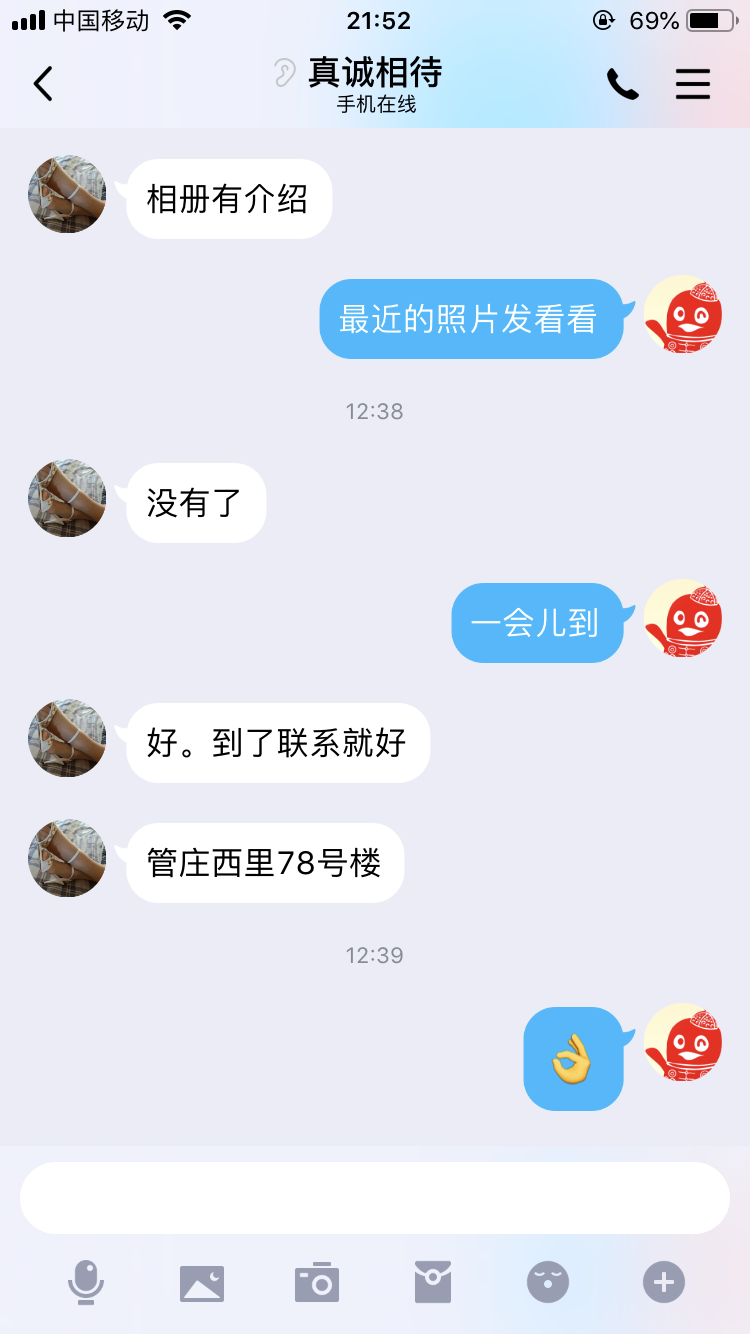This screenshot has width=750, height=1334.
Task: Open the voice message microphone icon
Action: (x=87, y=1281)
